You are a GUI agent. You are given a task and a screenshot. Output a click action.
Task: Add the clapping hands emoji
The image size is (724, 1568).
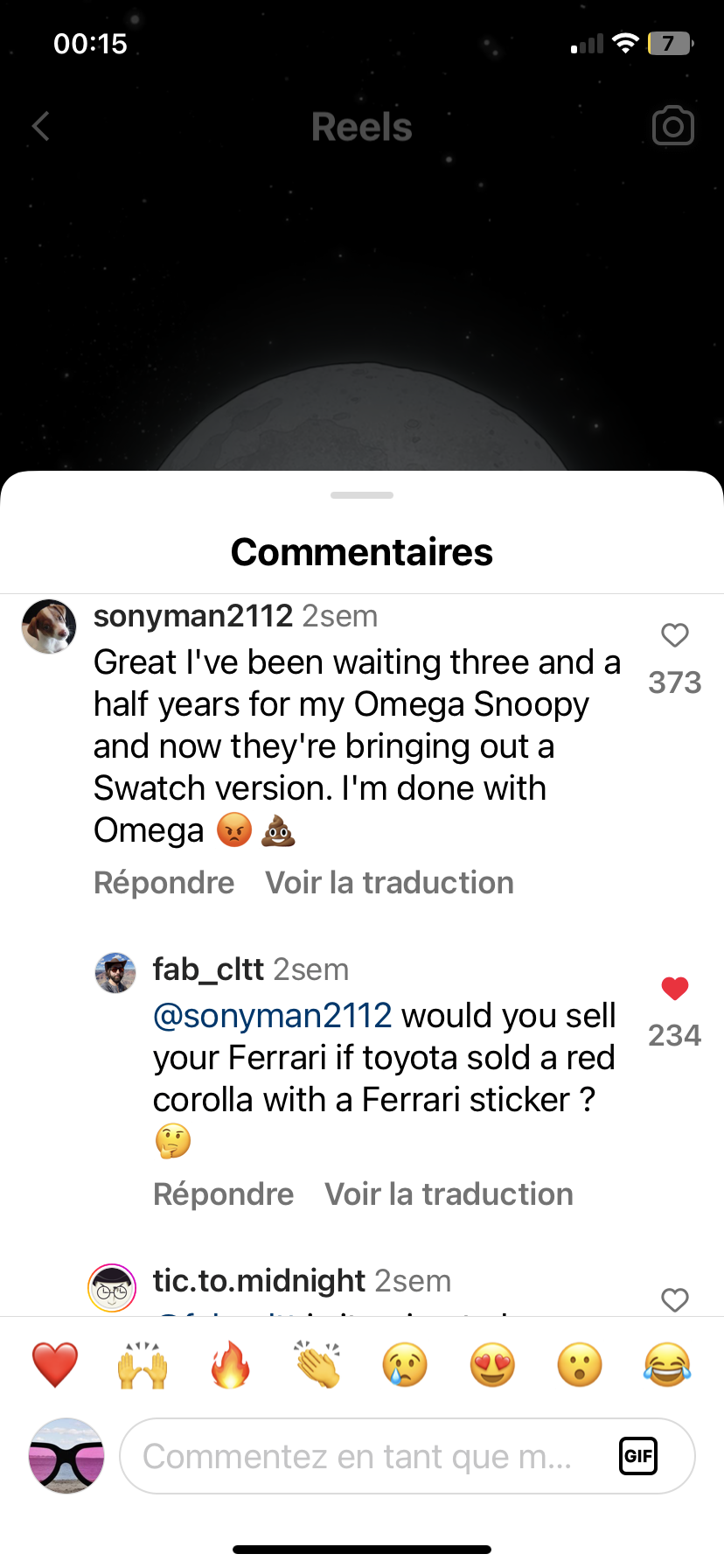[317, 1365]
